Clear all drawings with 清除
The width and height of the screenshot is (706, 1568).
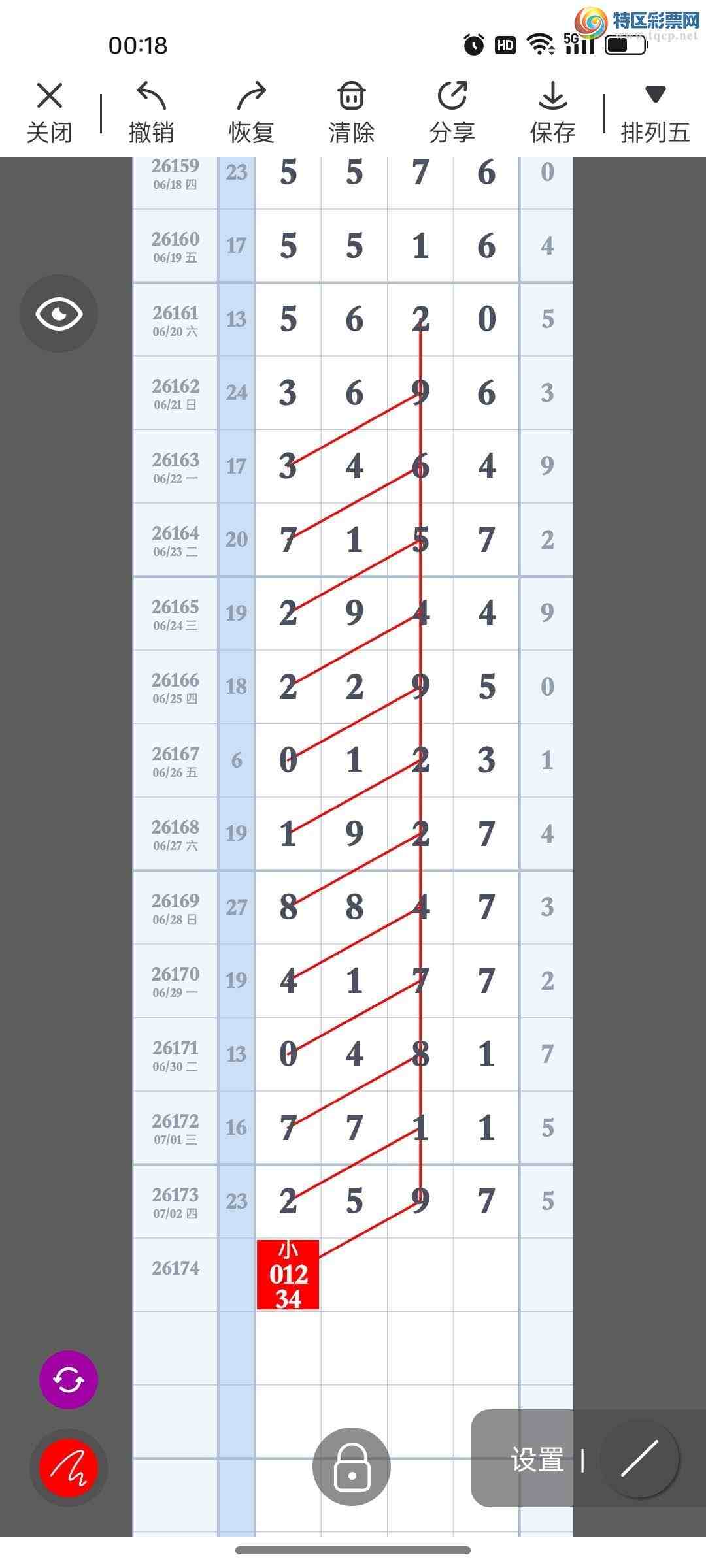(x=352, y=112)
